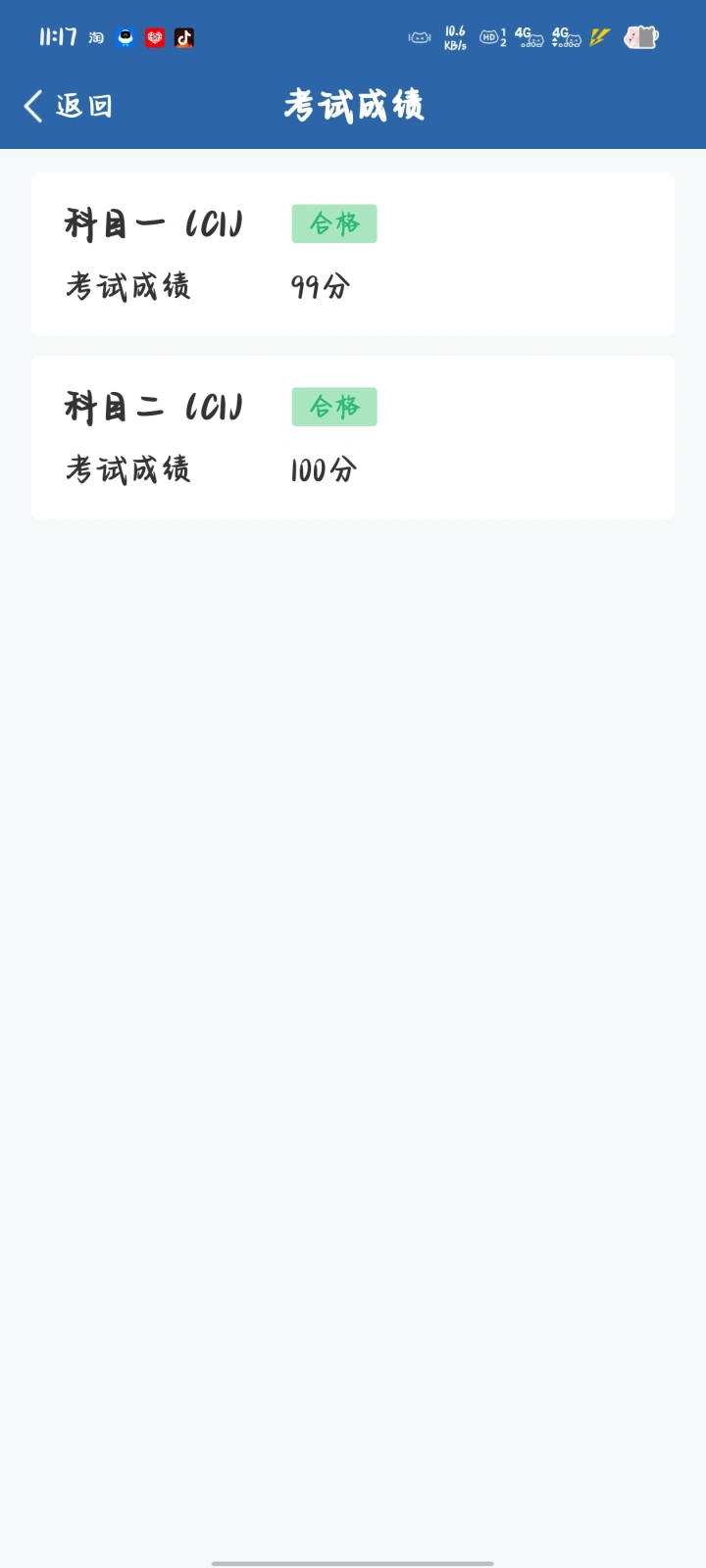Go back using the 返回 button
The height and width of the screenshot is (1568, 706).
68,106
